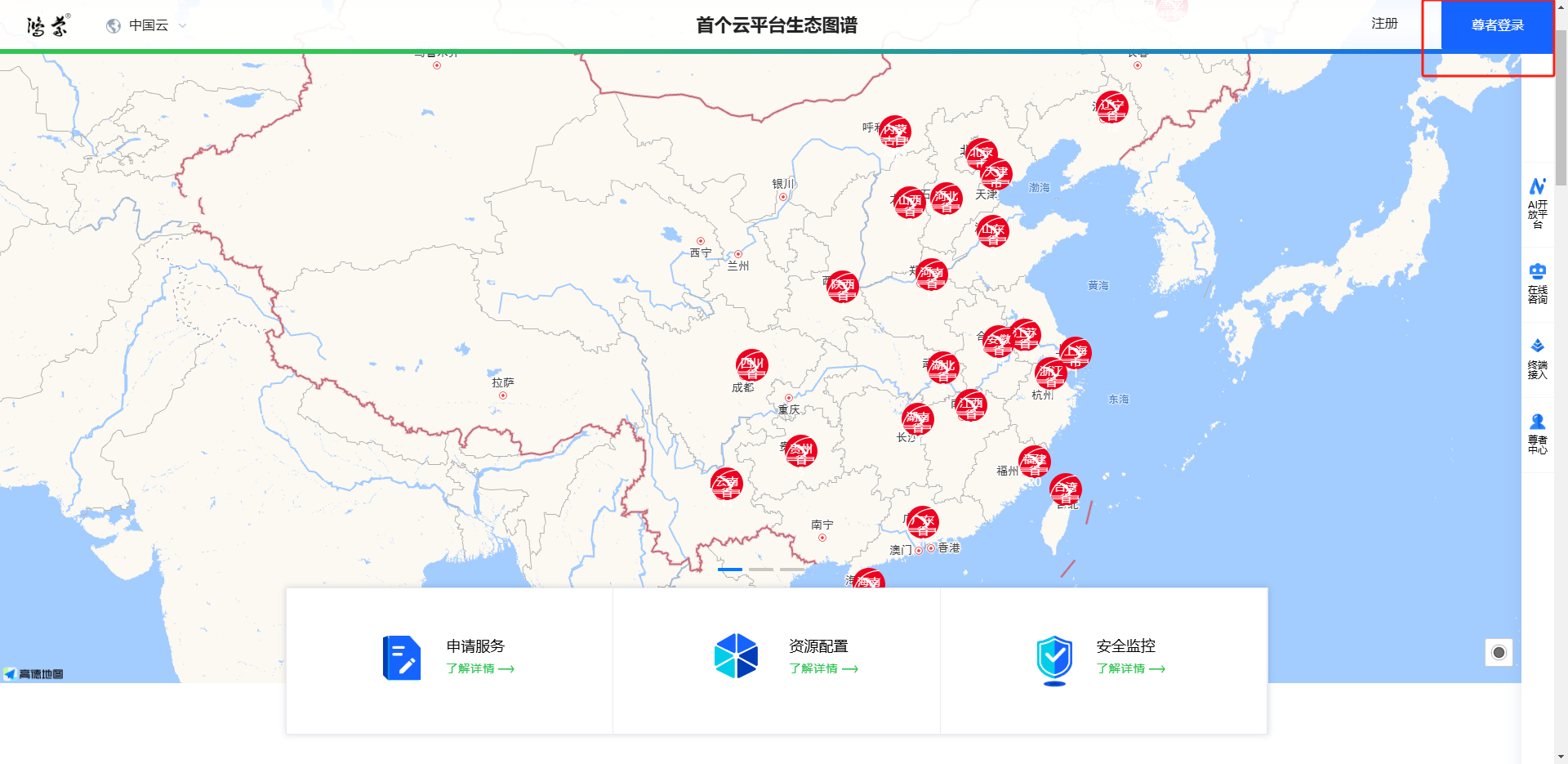Image resolution: width=1568 pixels, height=764 pixels.
Task: View details for 资源配置
Action: 823,668
